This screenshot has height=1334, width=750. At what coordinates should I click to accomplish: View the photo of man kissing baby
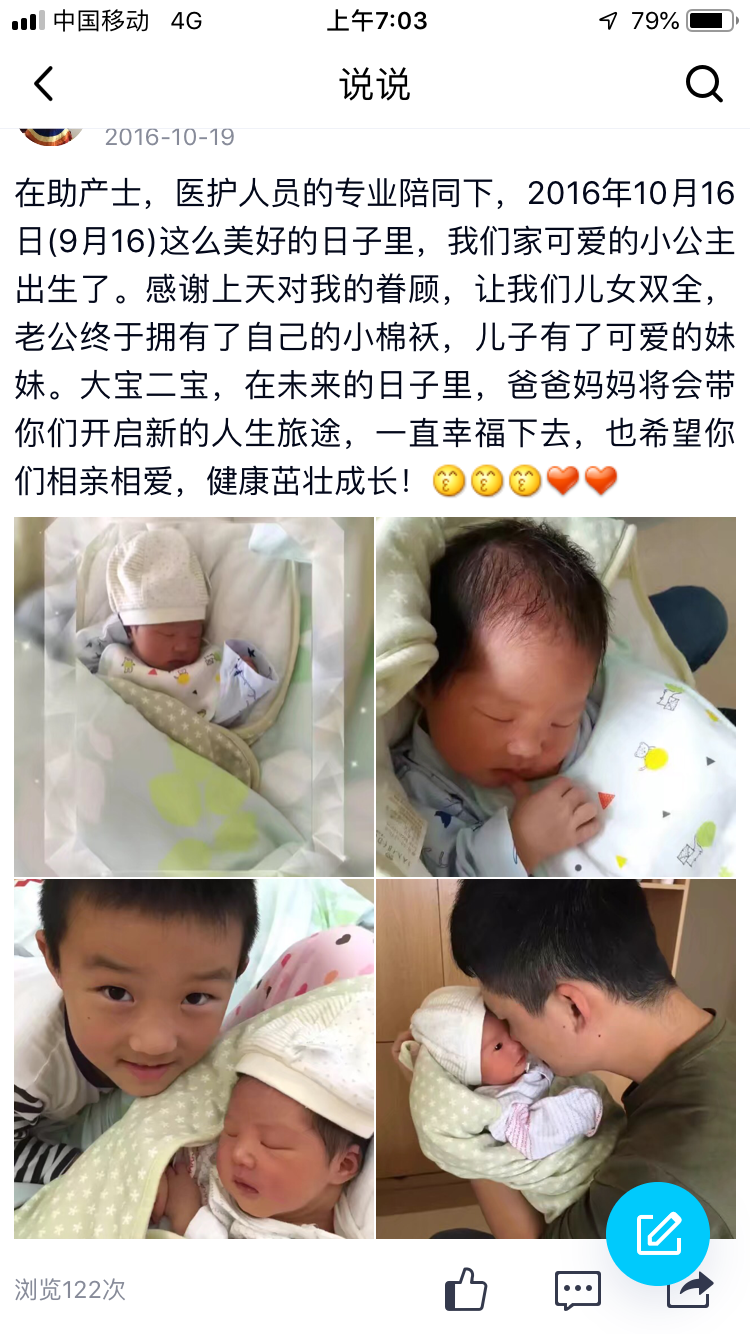(x=556, y=1059)
